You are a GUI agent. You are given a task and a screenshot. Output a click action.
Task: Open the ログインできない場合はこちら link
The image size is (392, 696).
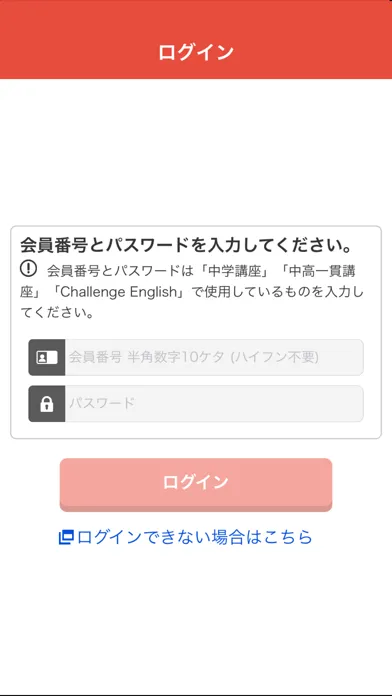[x=186, y=537]
